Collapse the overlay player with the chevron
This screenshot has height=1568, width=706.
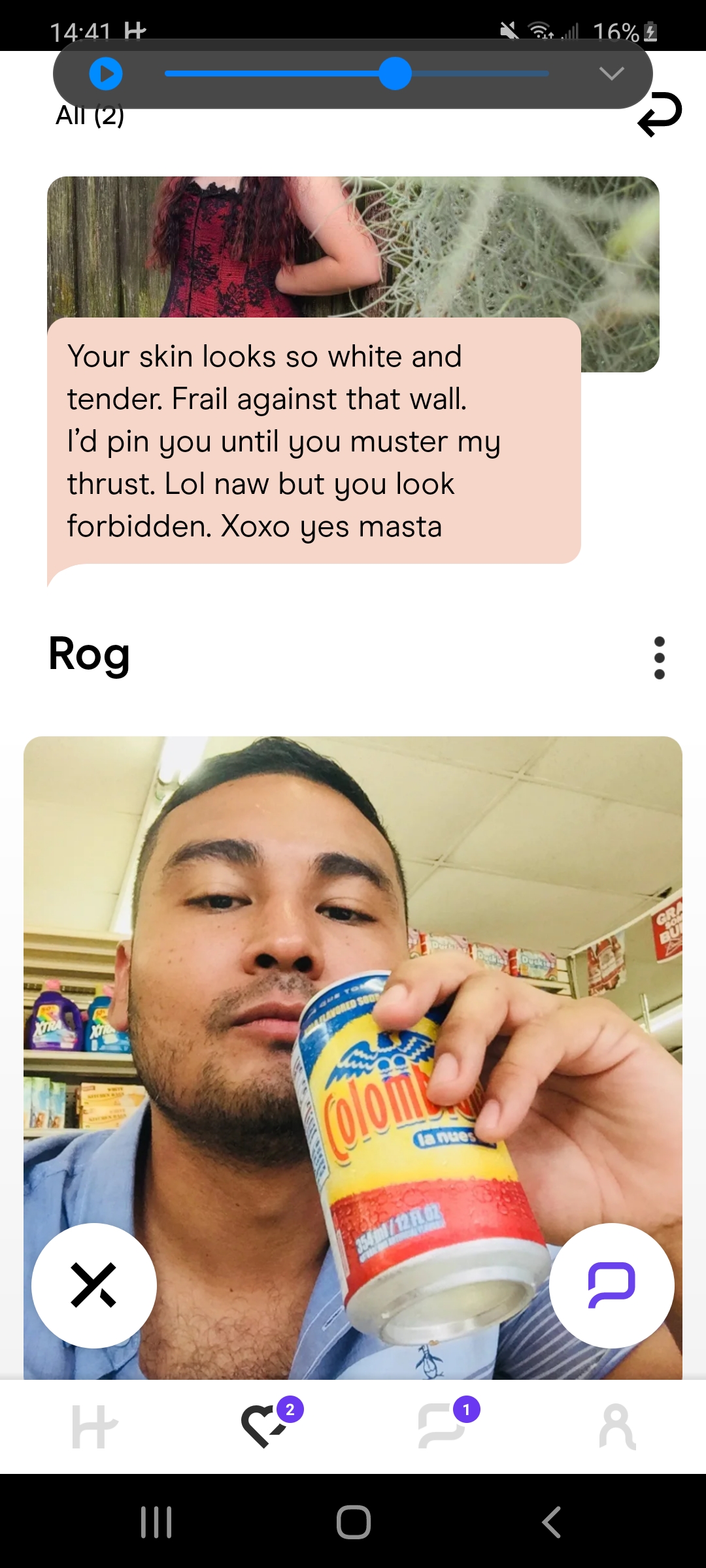coord(611,74)
